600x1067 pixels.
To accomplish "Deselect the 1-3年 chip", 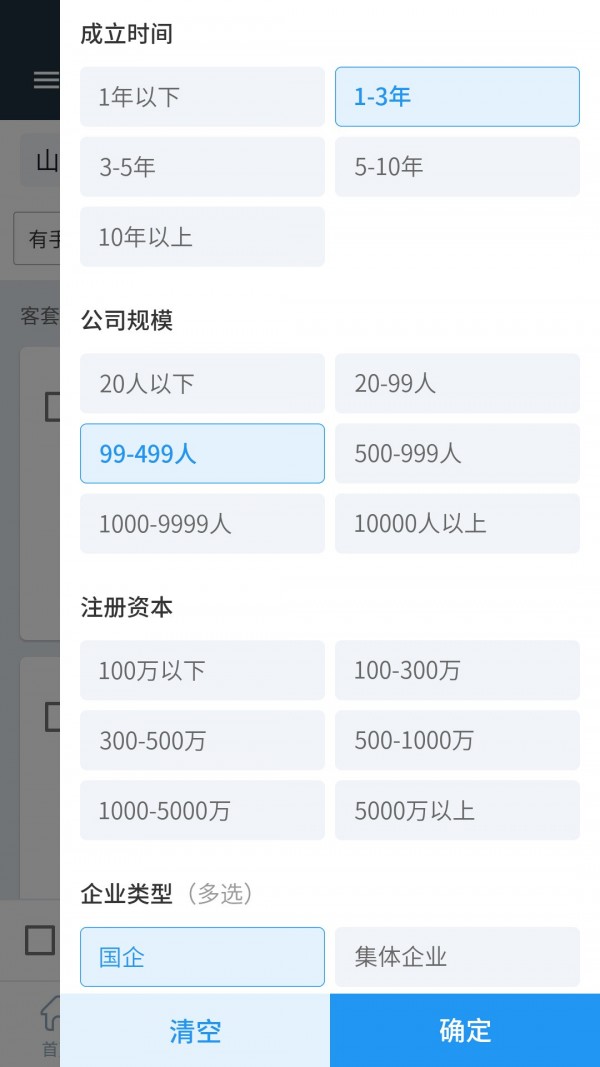I will tap(457, 97).
